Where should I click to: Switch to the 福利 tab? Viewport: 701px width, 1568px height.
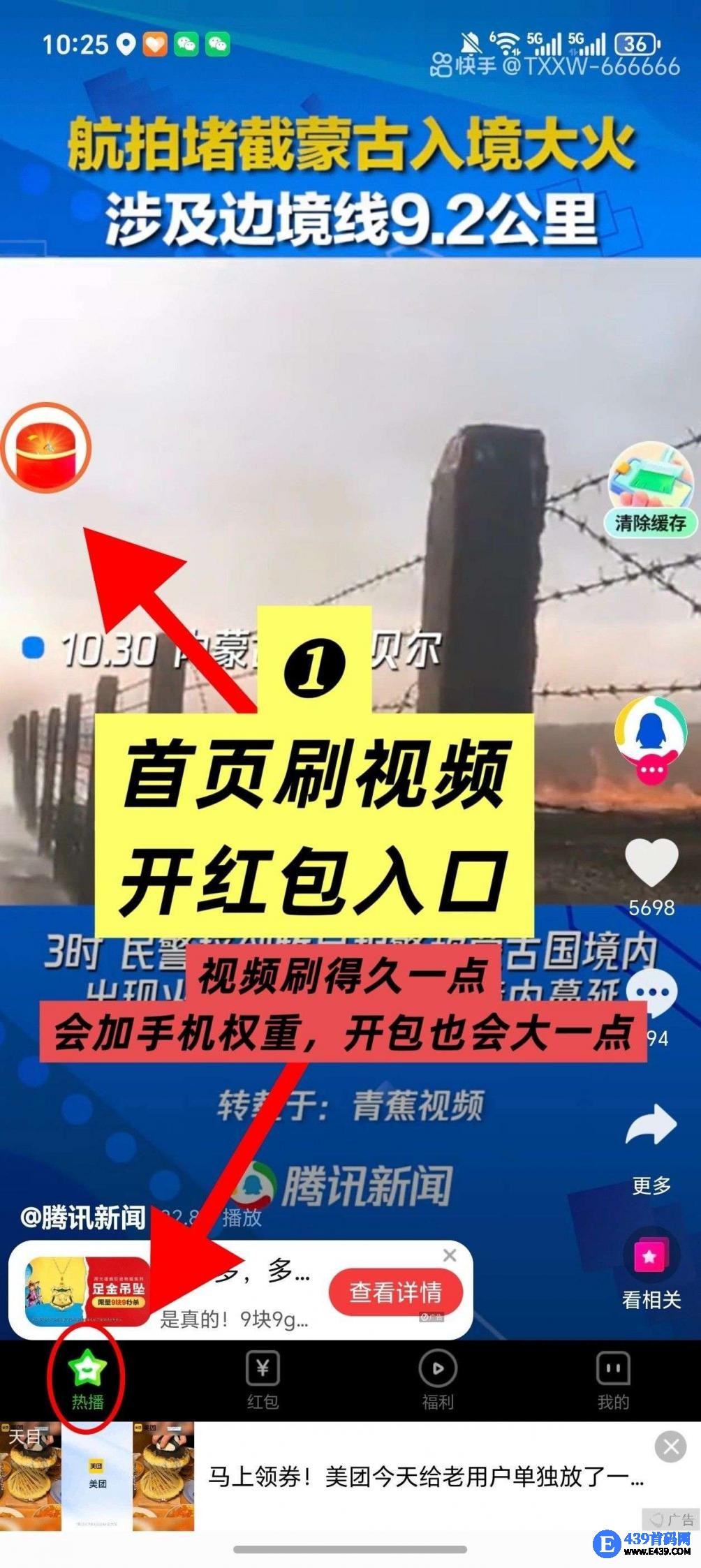pyautogui.click(x=438, y=1380)
